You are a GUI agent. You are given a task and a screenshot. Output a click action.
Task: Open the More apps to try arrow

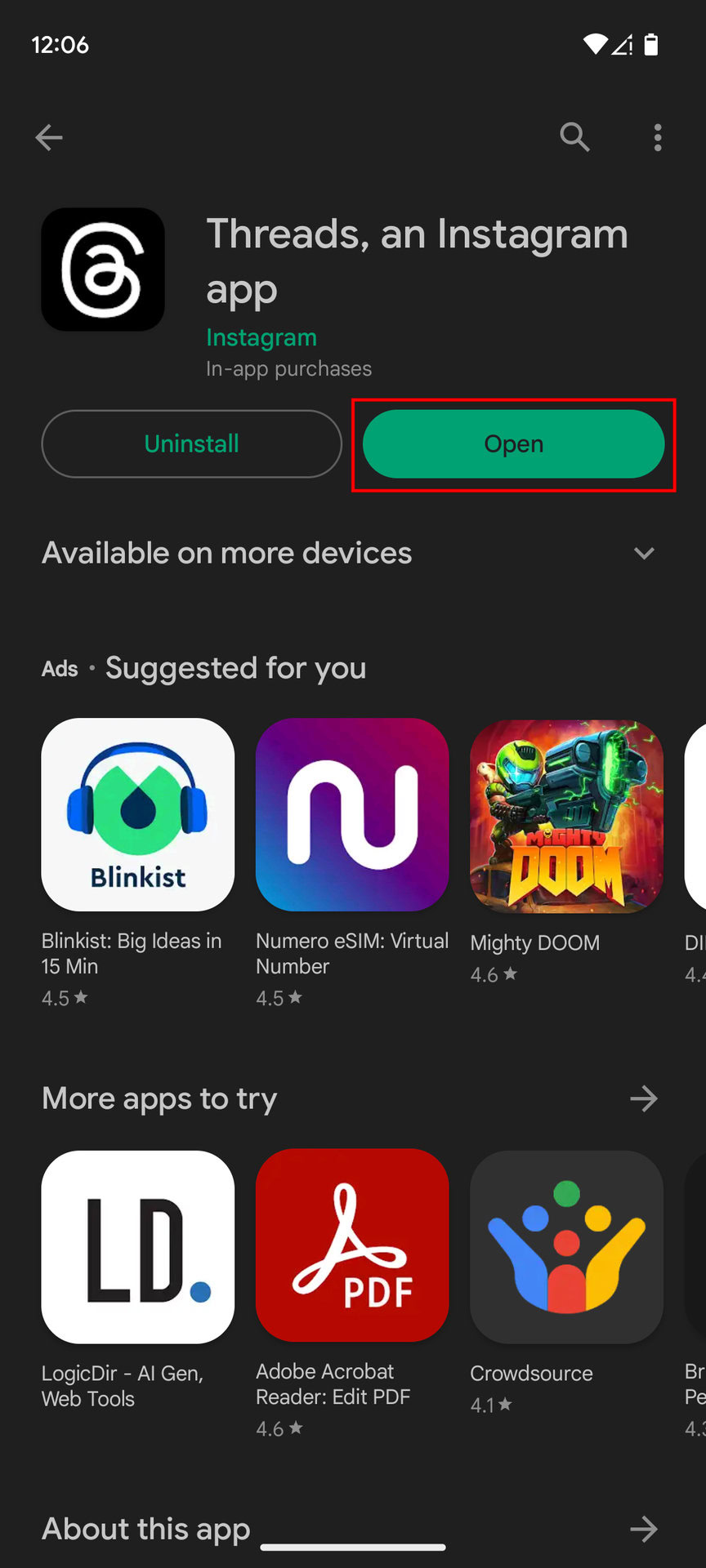click(644, 1098)
